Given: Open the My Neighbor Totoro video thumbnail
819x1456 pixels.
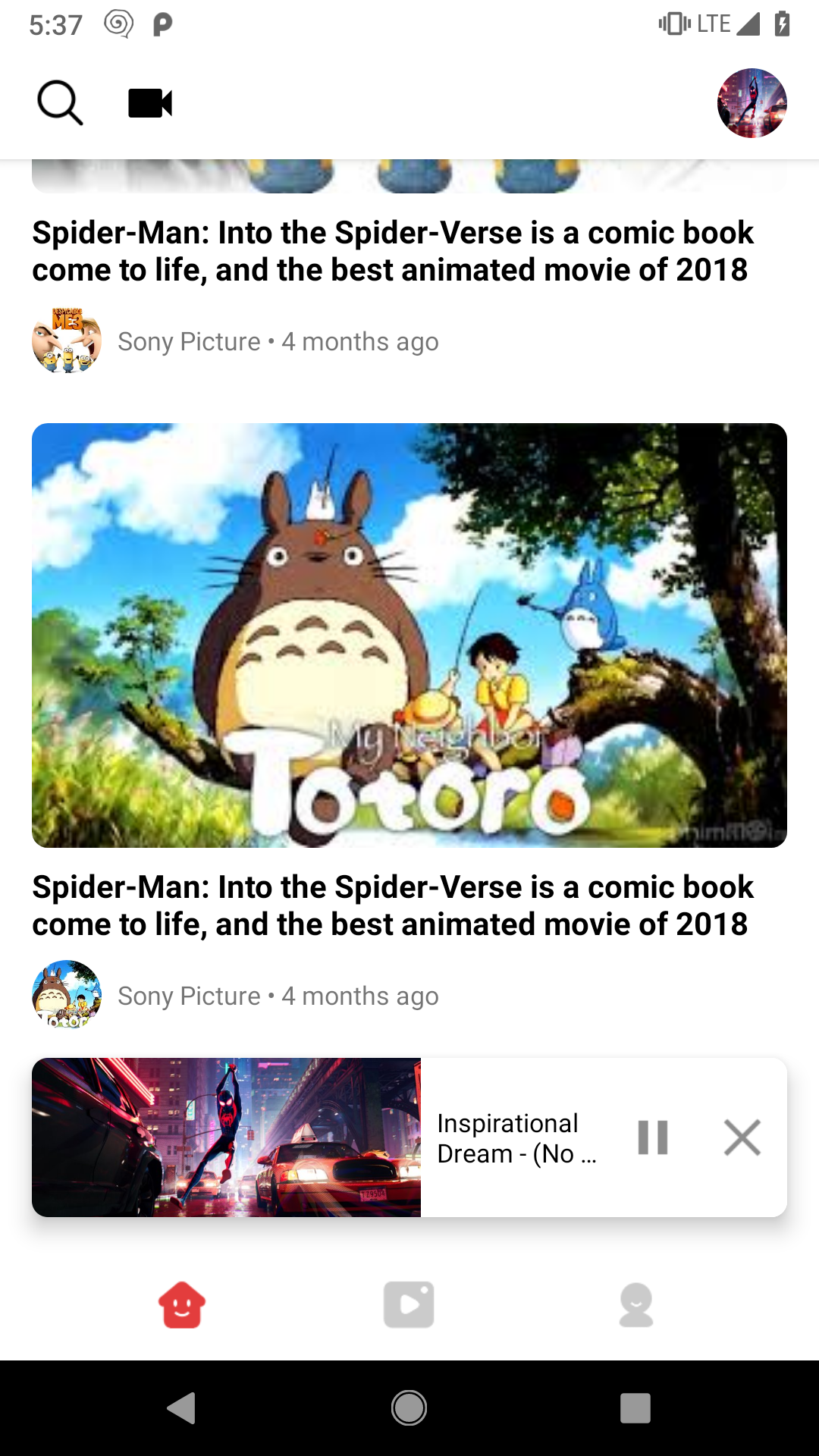Looking at the screenshot, I should coord(409,635).
